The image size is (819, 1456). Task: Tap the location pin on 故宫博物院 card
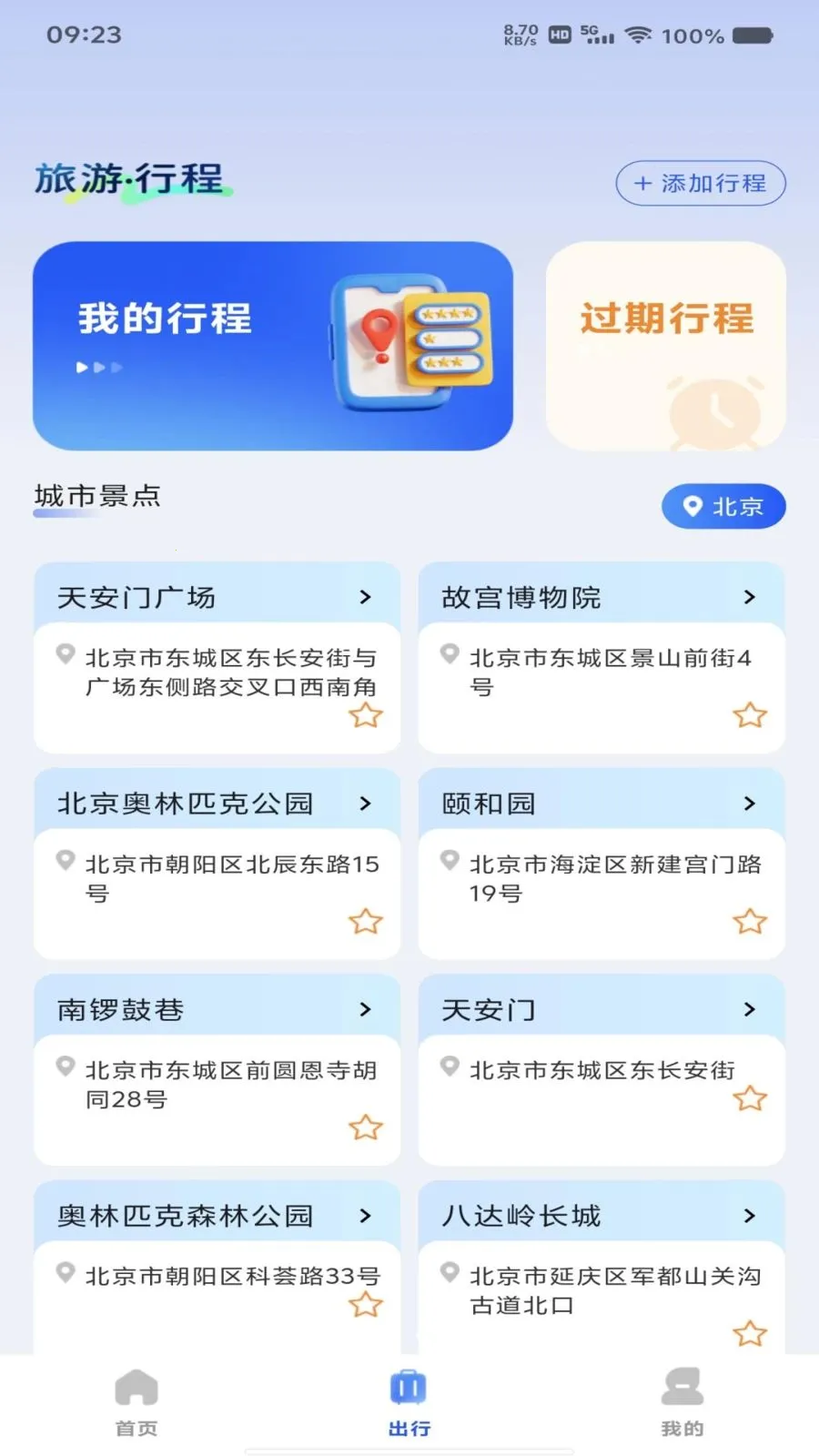(450, 654)
